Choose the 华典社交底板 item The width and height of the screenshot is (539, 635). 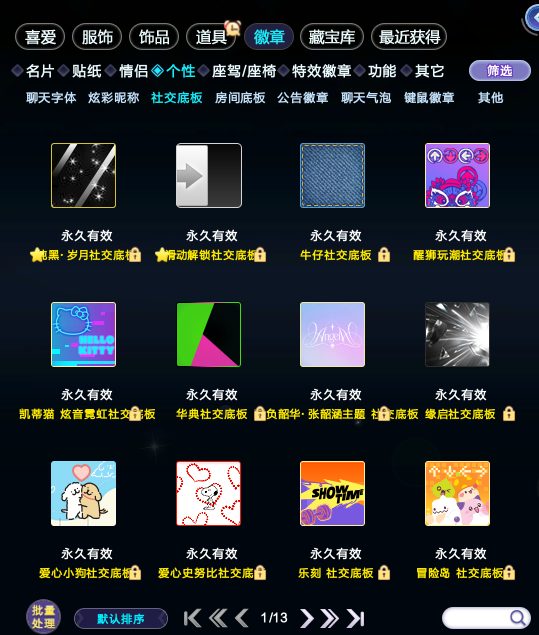pyautogui.click(x=209, y=334)
